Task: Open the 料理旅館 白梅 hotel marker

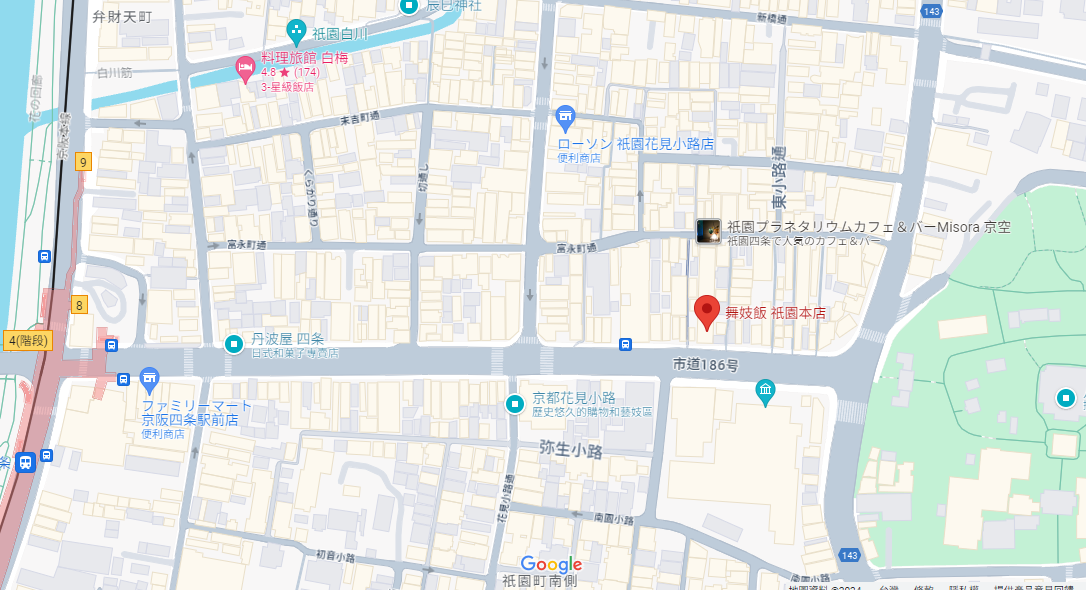Action: tap(245, 70)
